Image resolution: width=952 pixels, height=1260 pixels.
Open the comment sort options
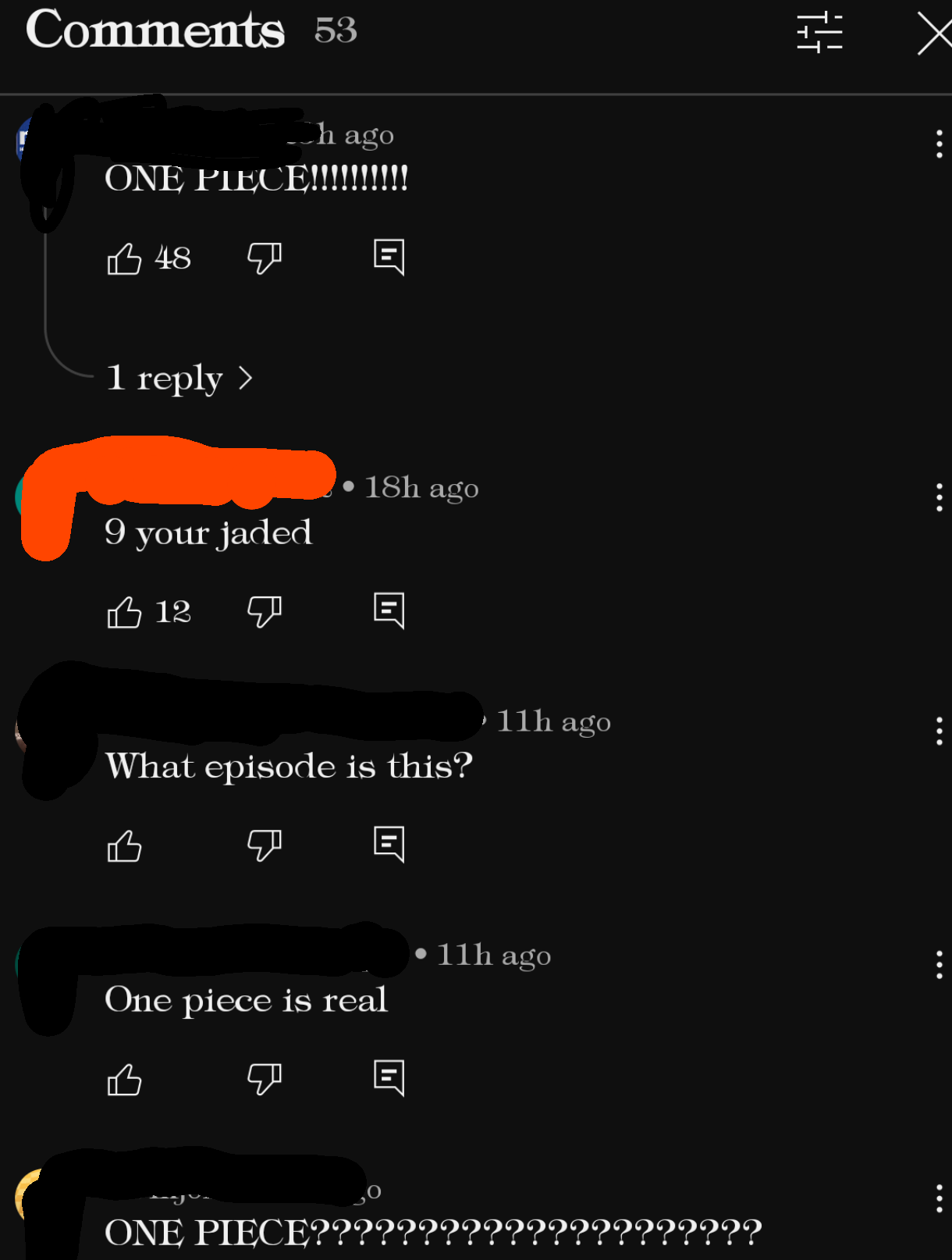pyautogui.click(x=819, y=33)
